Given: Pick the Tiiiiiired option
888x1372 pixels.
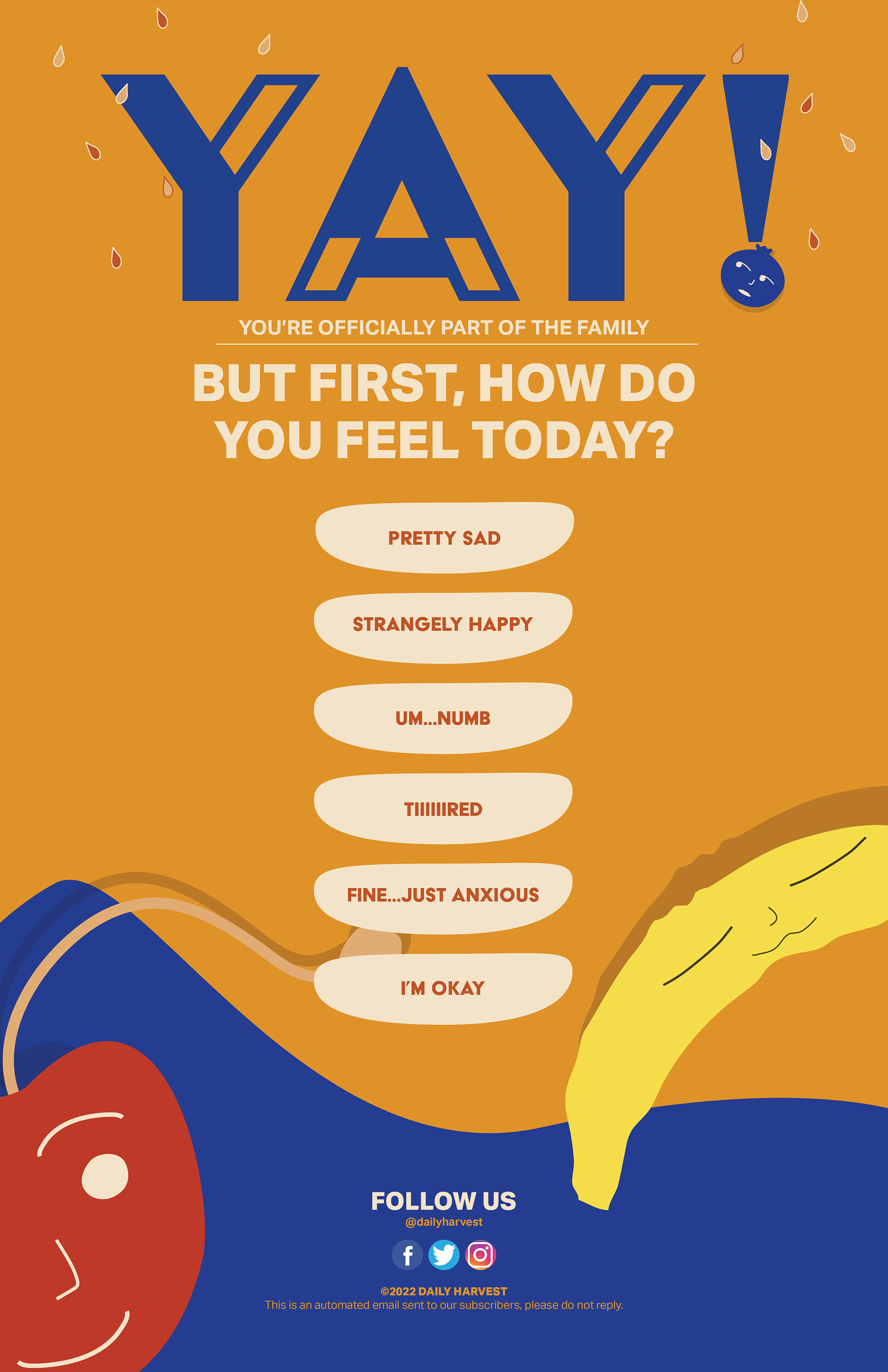Looking at the screenshot, I should [443, 809].
